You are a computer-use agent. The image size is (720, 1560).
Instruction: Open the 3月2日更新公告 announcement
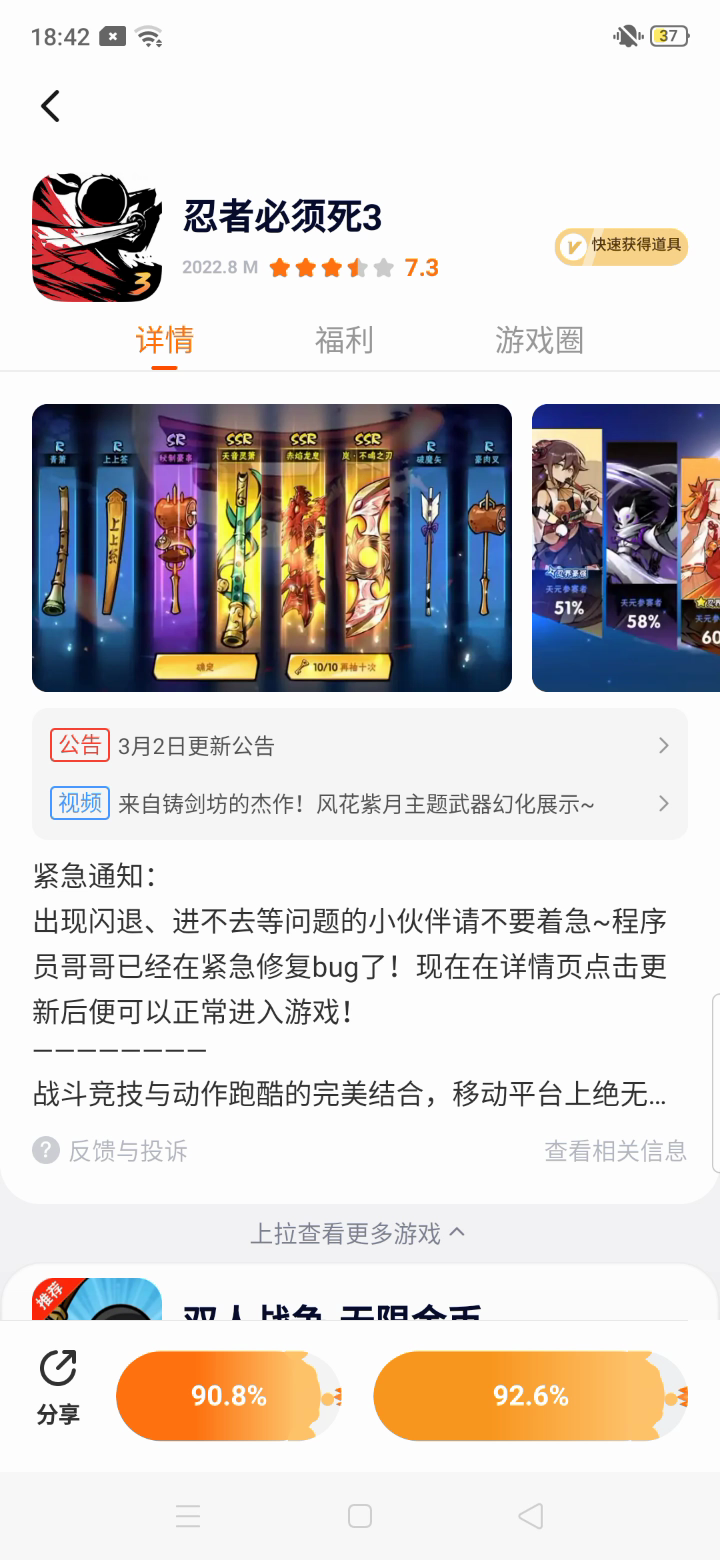click(x=360, y=746)
